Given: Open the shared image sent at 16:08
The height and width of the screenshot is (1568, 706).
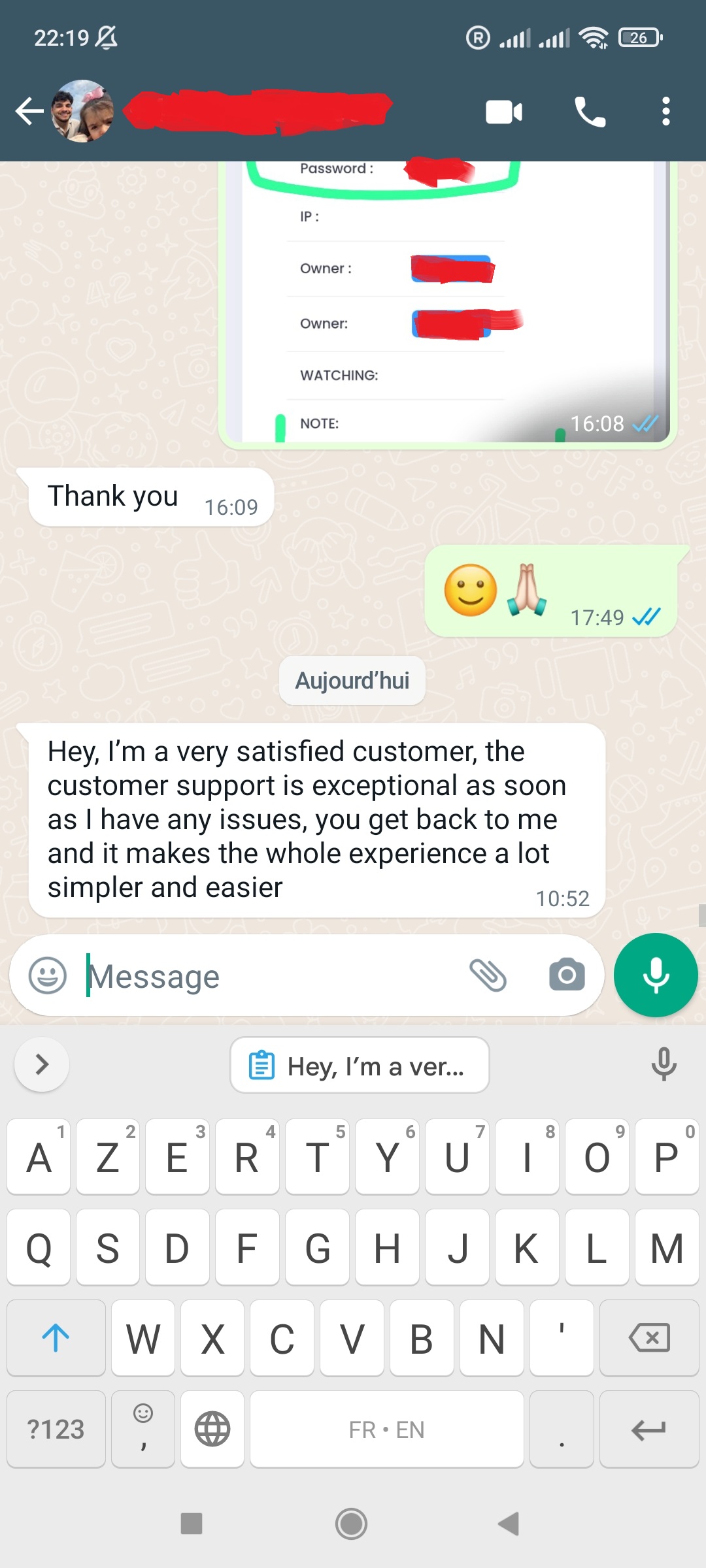Looking at the screenshot, I should 448,301.
